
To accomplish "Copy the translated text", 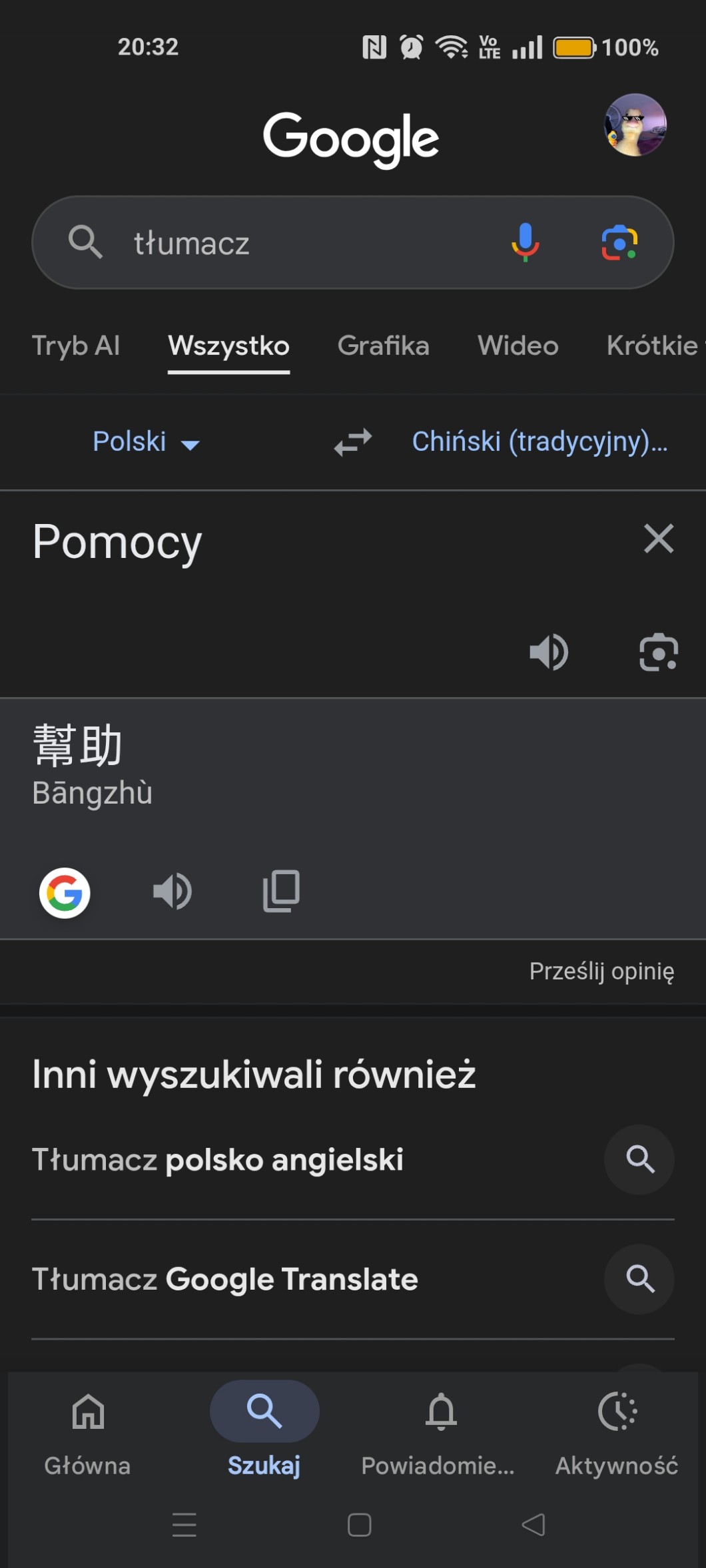I will pyautogui.click(x=281, y=891).
